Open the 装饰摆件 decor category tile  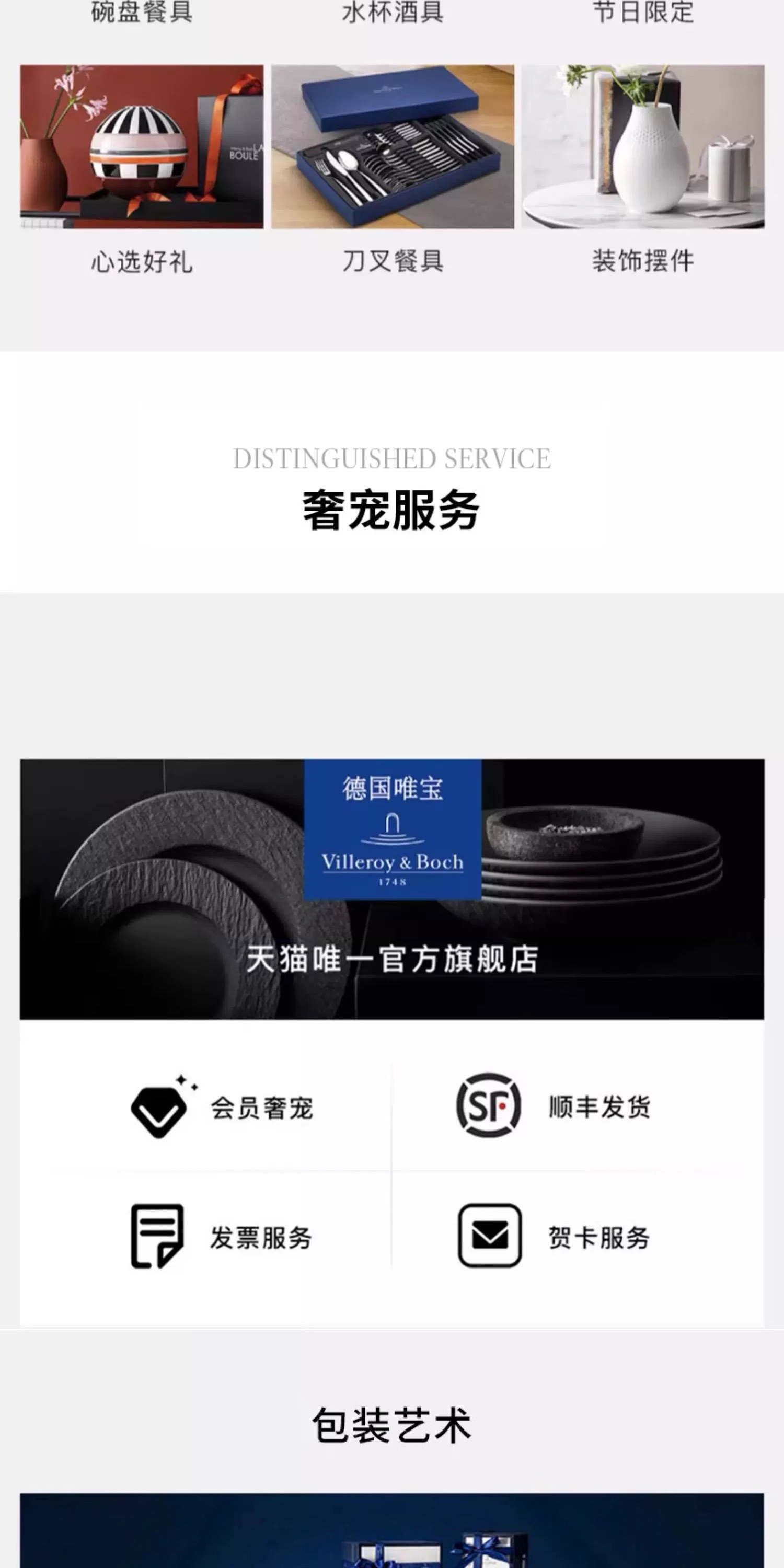click(643, 147)
